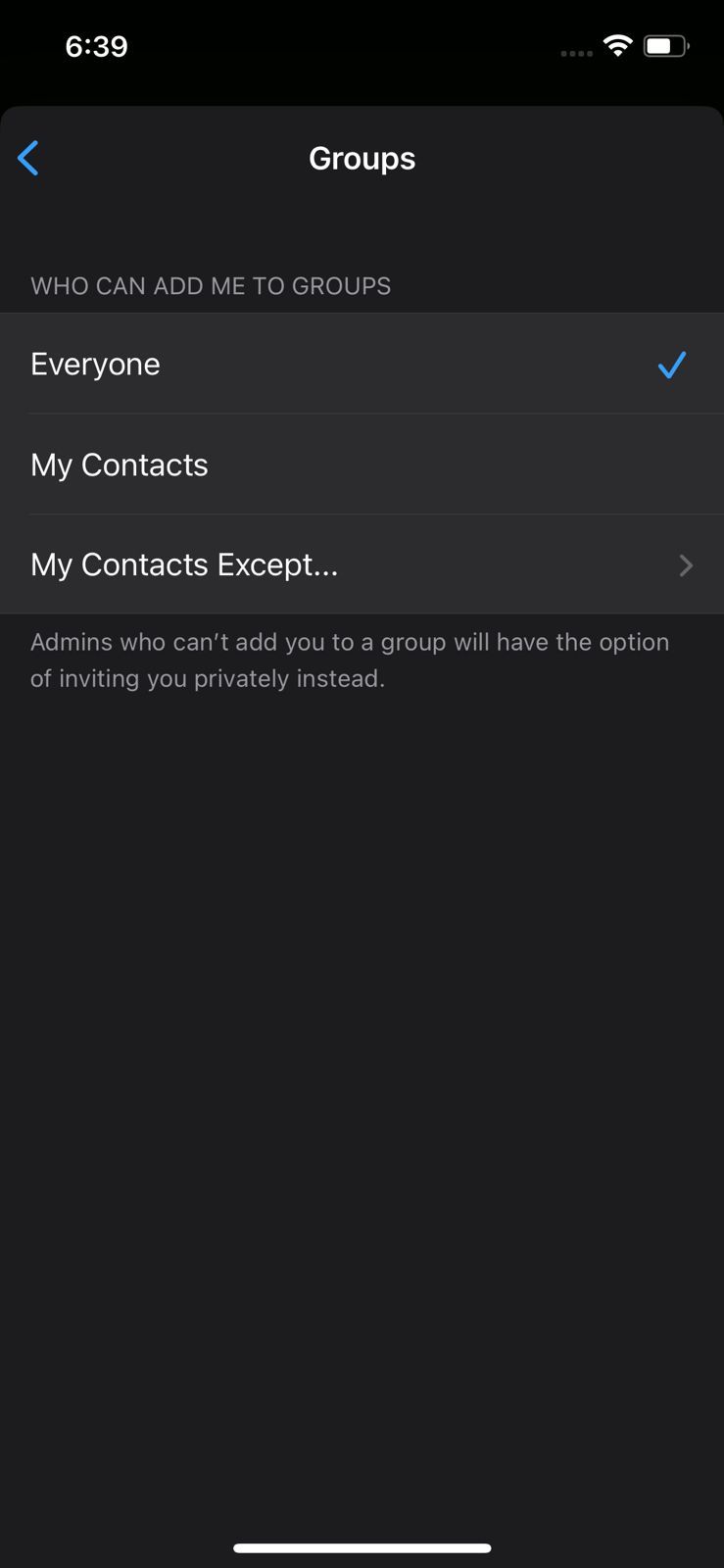Tap the blue checkmark next to Everyone
The width and height of the screenshot is (724, 1568).
(672, 364)
